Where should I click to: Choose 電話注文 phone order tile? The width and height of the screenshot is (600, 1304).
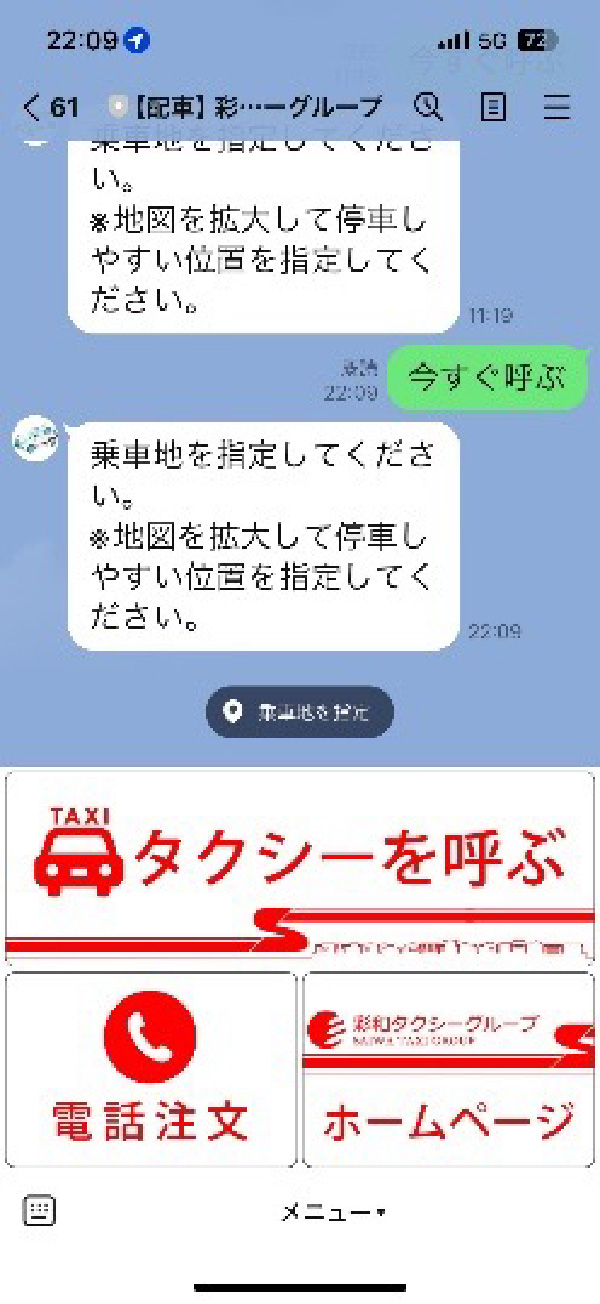click(x=151, y=1069)
